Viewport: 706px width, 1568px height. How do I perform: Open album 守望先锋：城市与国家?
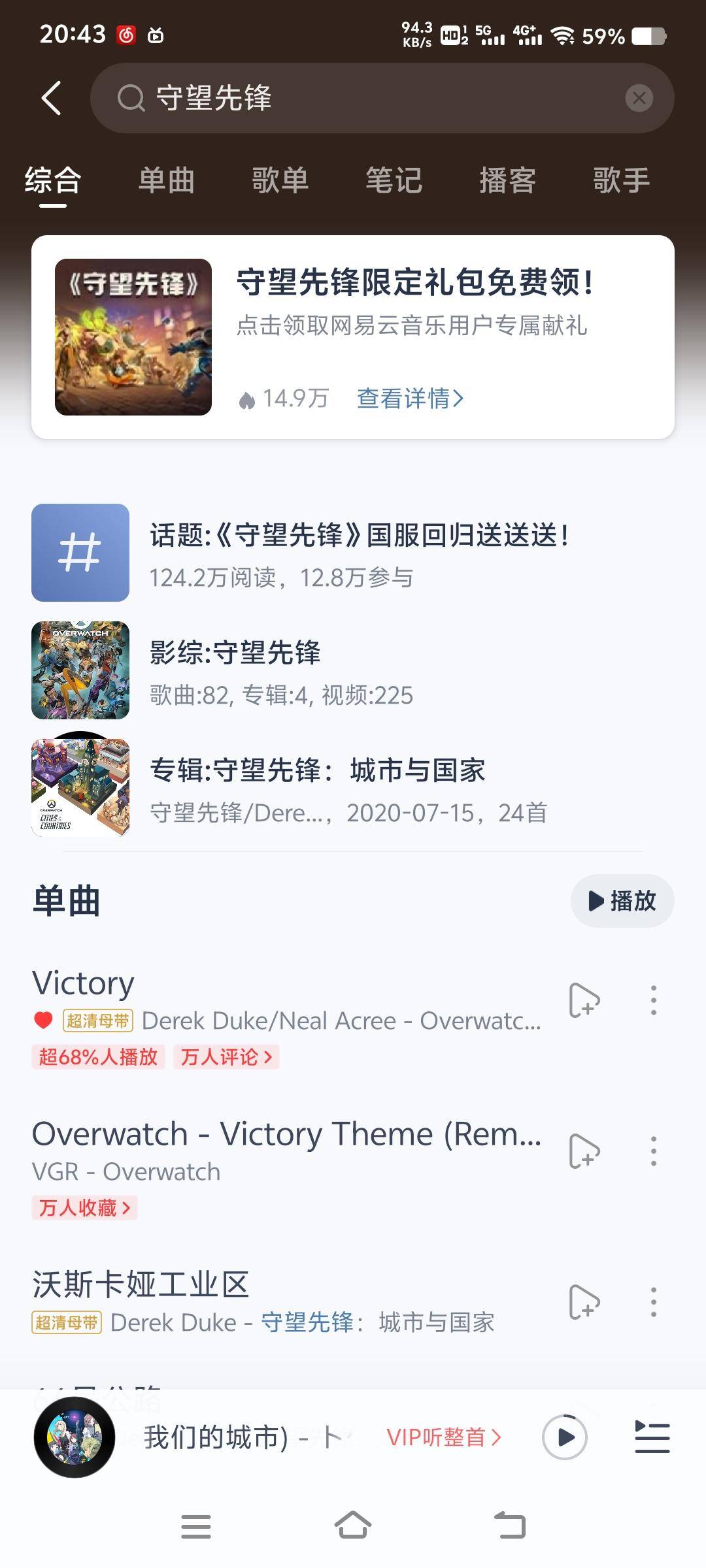[x=318, y=770]
